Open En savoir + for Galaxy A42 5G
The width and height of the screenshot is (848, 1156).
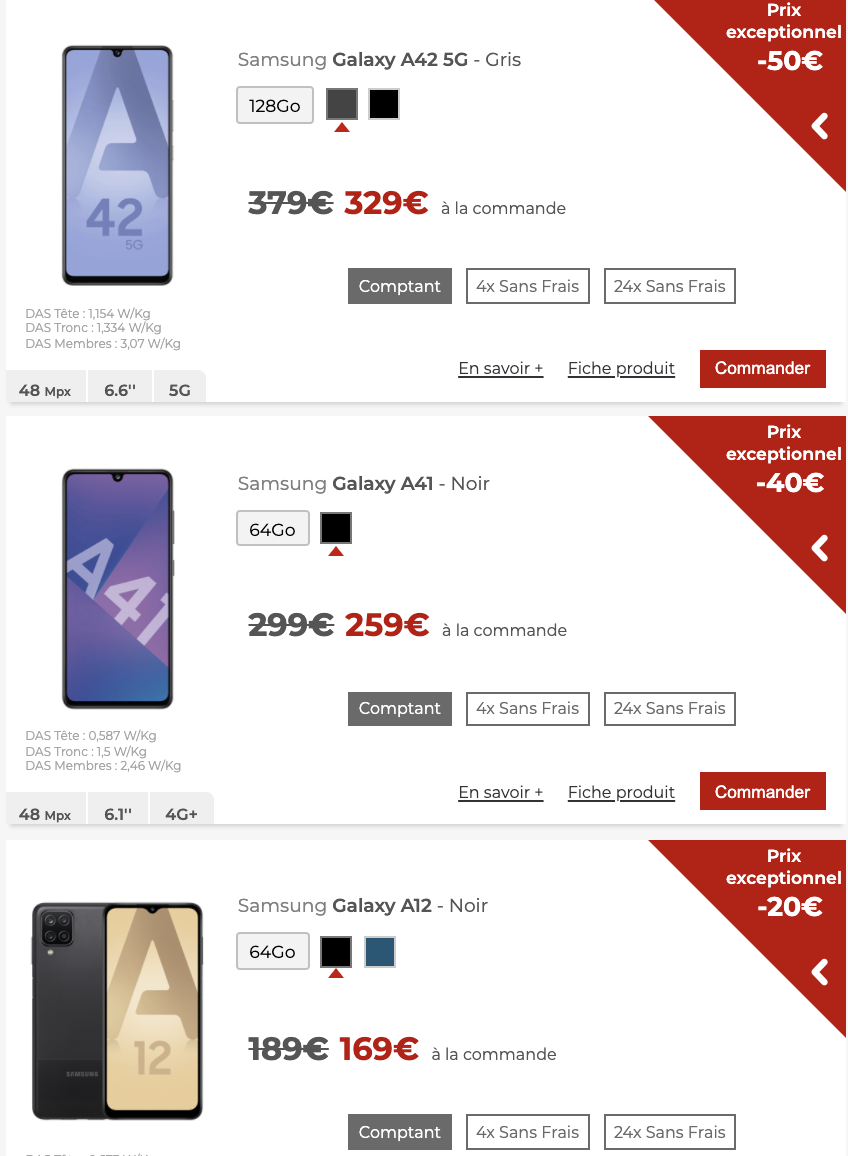500,369
